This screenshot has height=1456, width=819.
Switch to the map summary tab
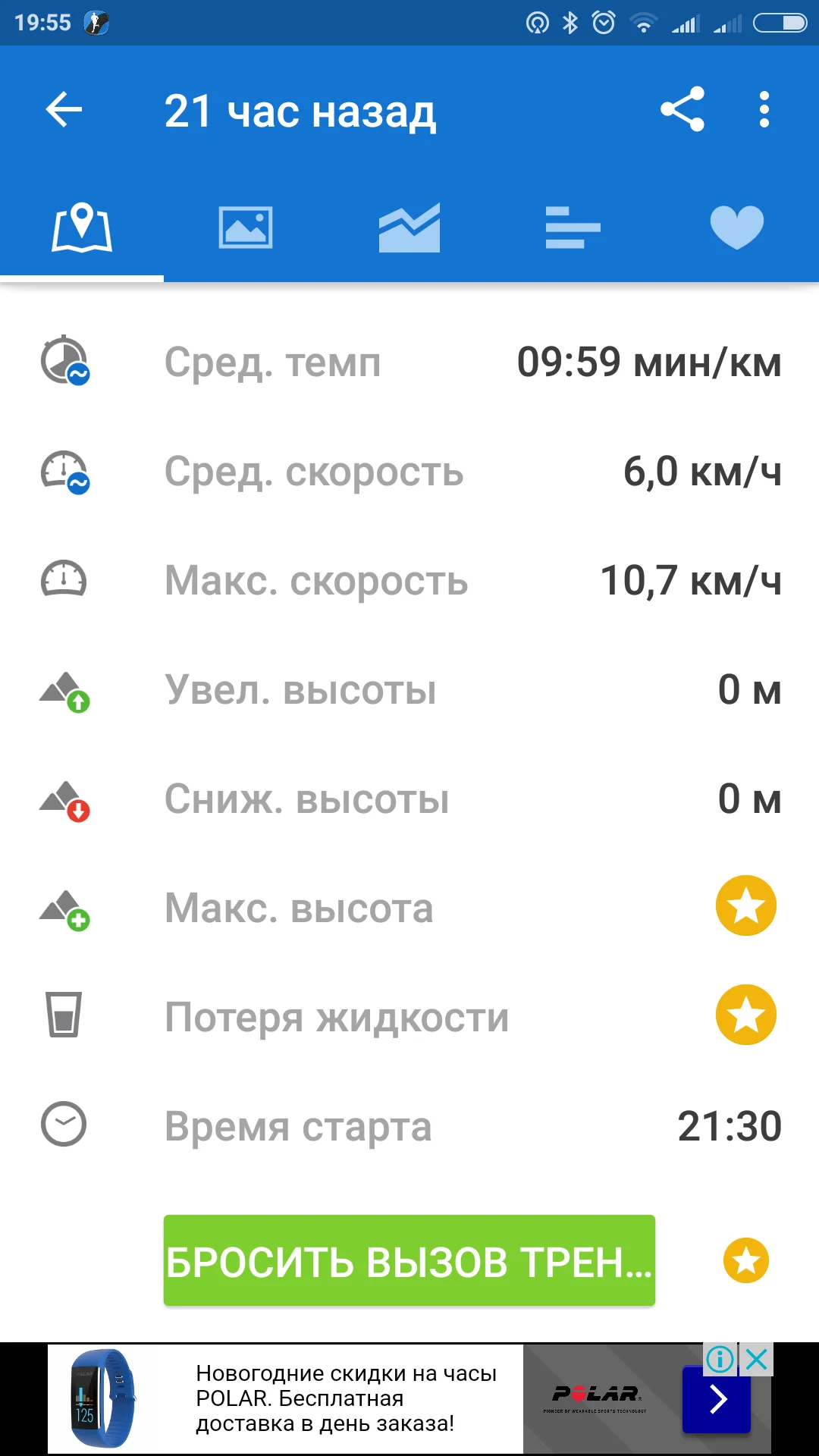point(82,227)
